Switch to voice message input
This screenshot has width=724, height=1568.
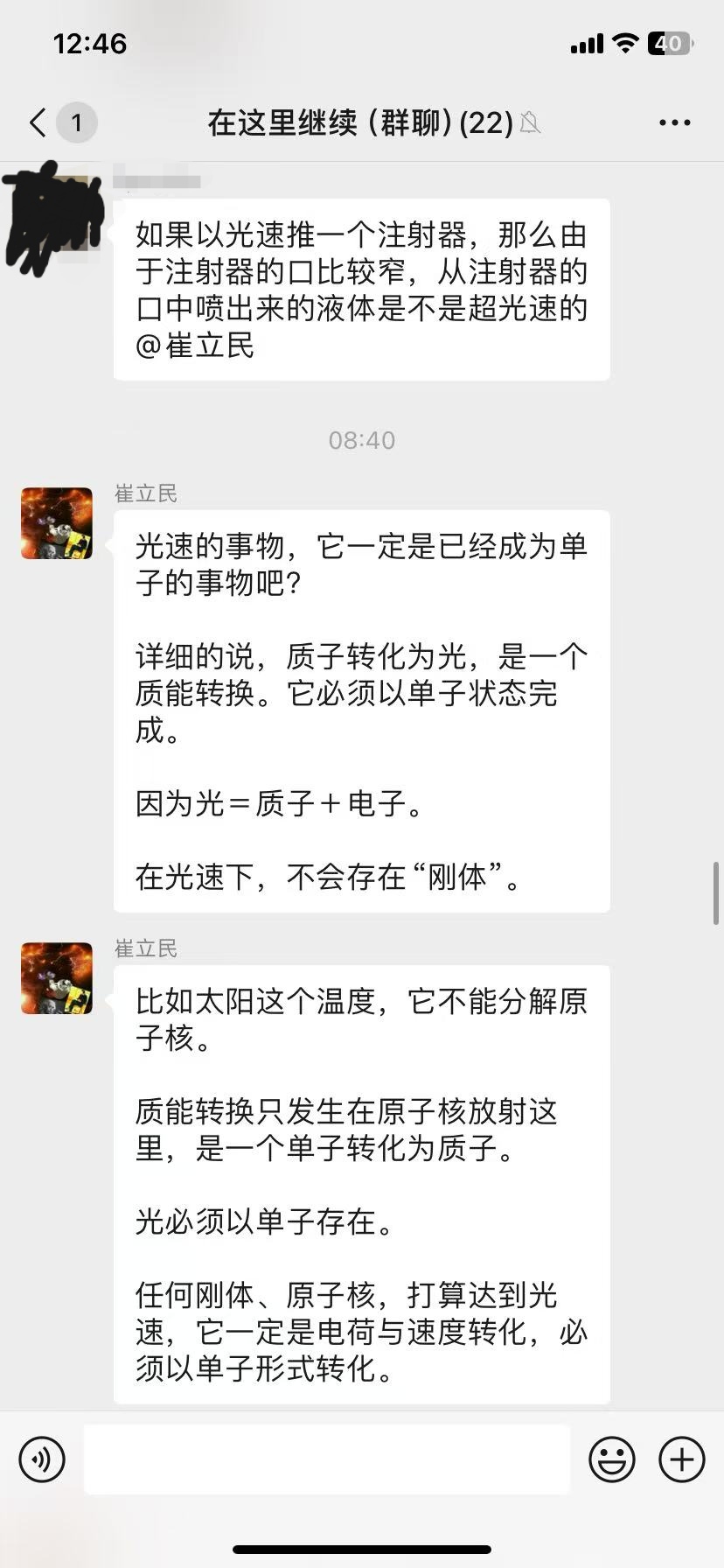pyautogui.click(x=42, y=1459)
